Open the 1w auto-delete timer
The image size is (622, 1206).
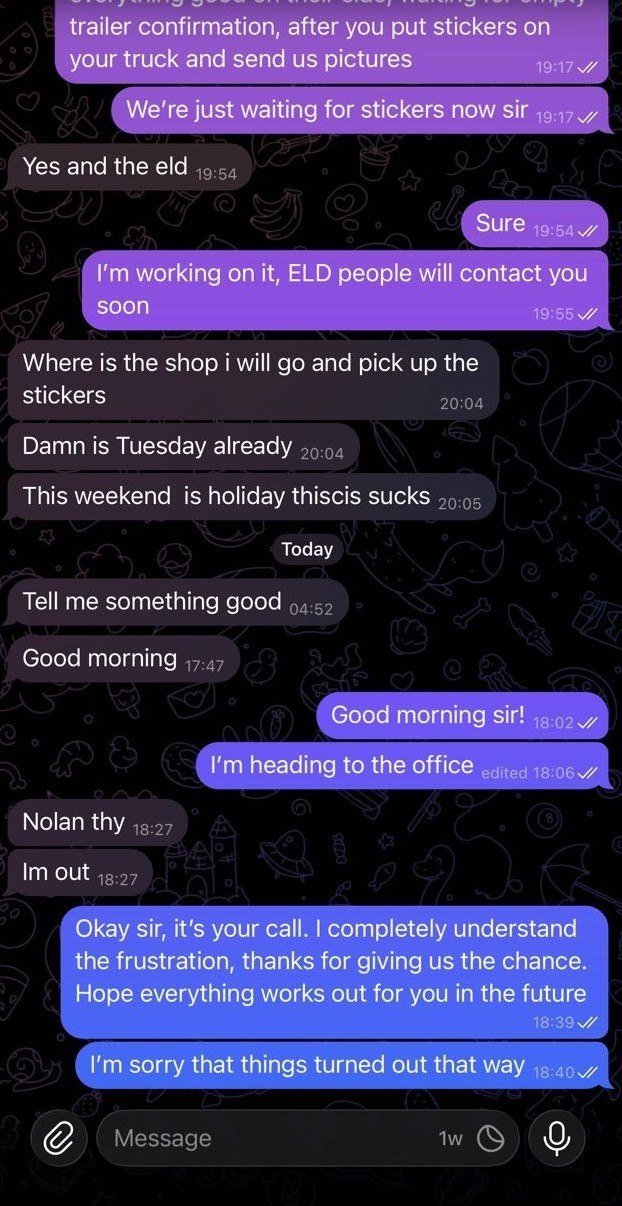472,1138
